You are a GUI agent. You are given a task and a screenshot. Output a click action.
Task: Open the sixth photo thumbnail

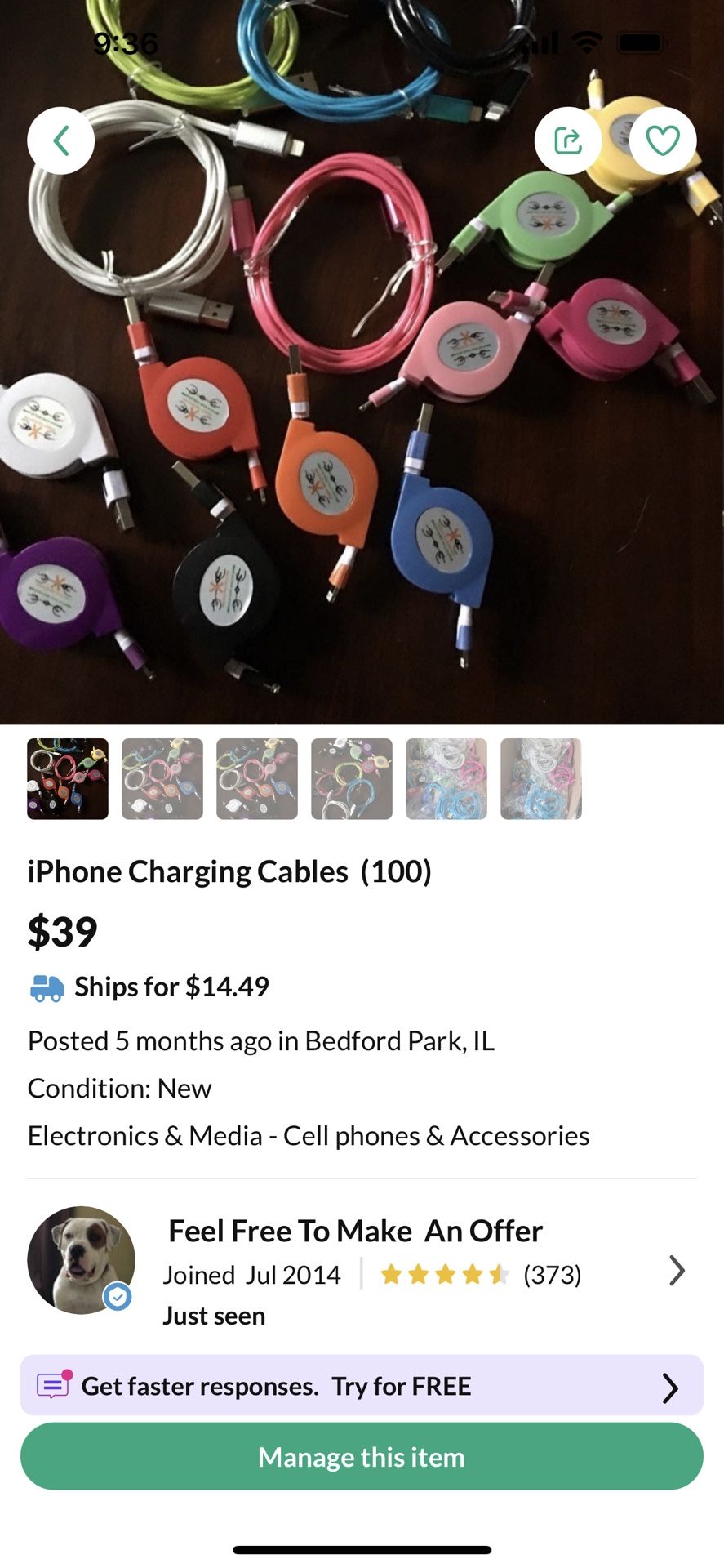pos(541,778)
